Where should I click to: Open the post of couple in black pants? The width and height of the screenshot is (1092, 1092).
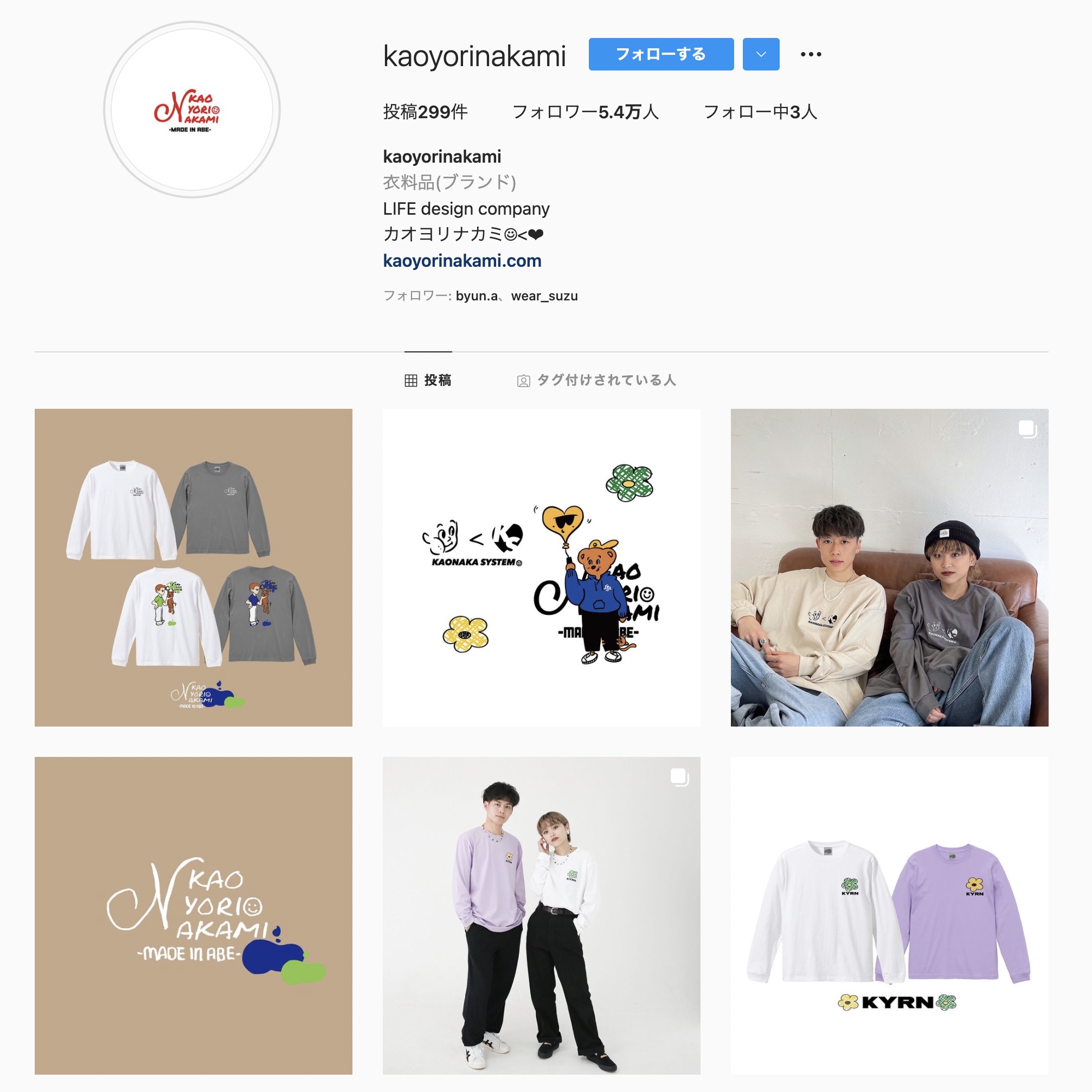[x=541, y=915]
